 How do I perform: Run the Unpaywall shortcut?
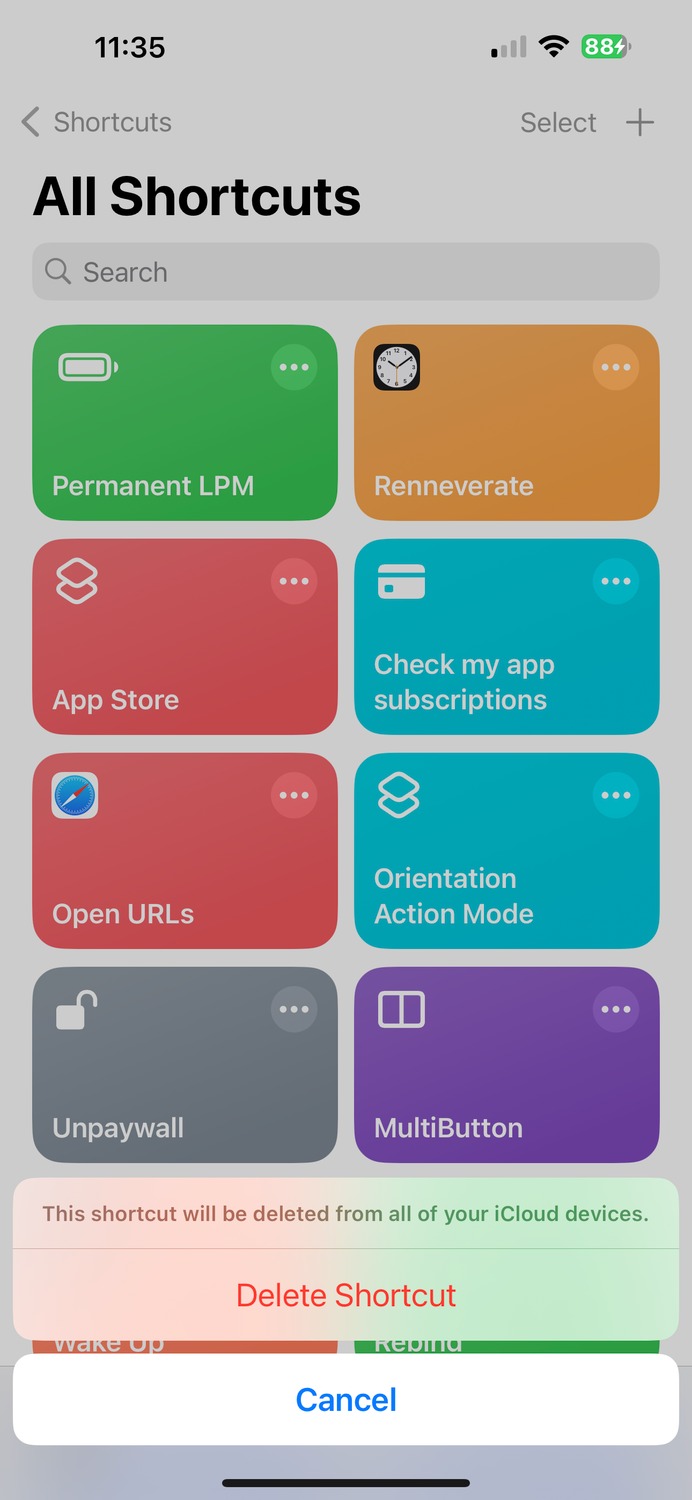[185, 1065]
